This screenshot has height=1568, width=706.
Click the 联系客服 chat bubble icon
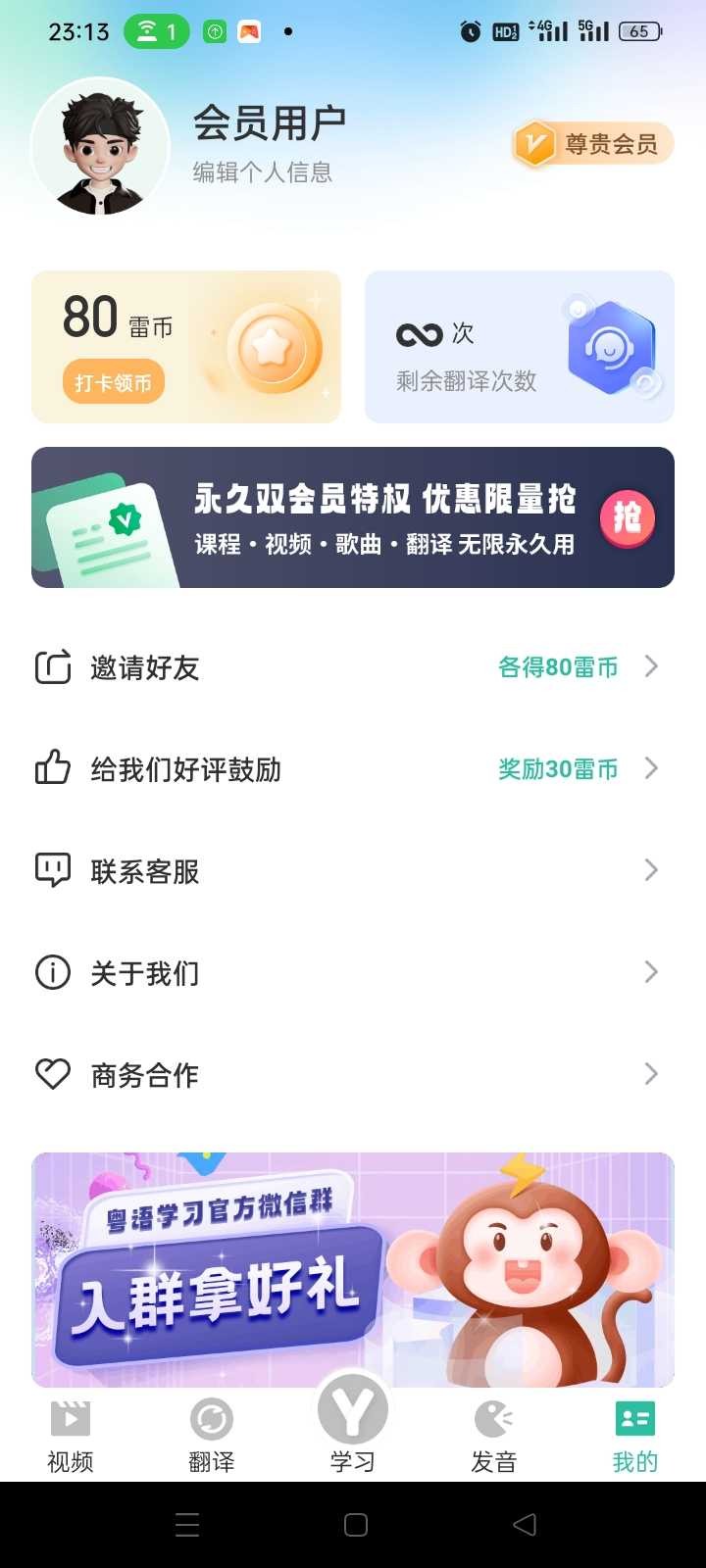click(x=52, y=870)
